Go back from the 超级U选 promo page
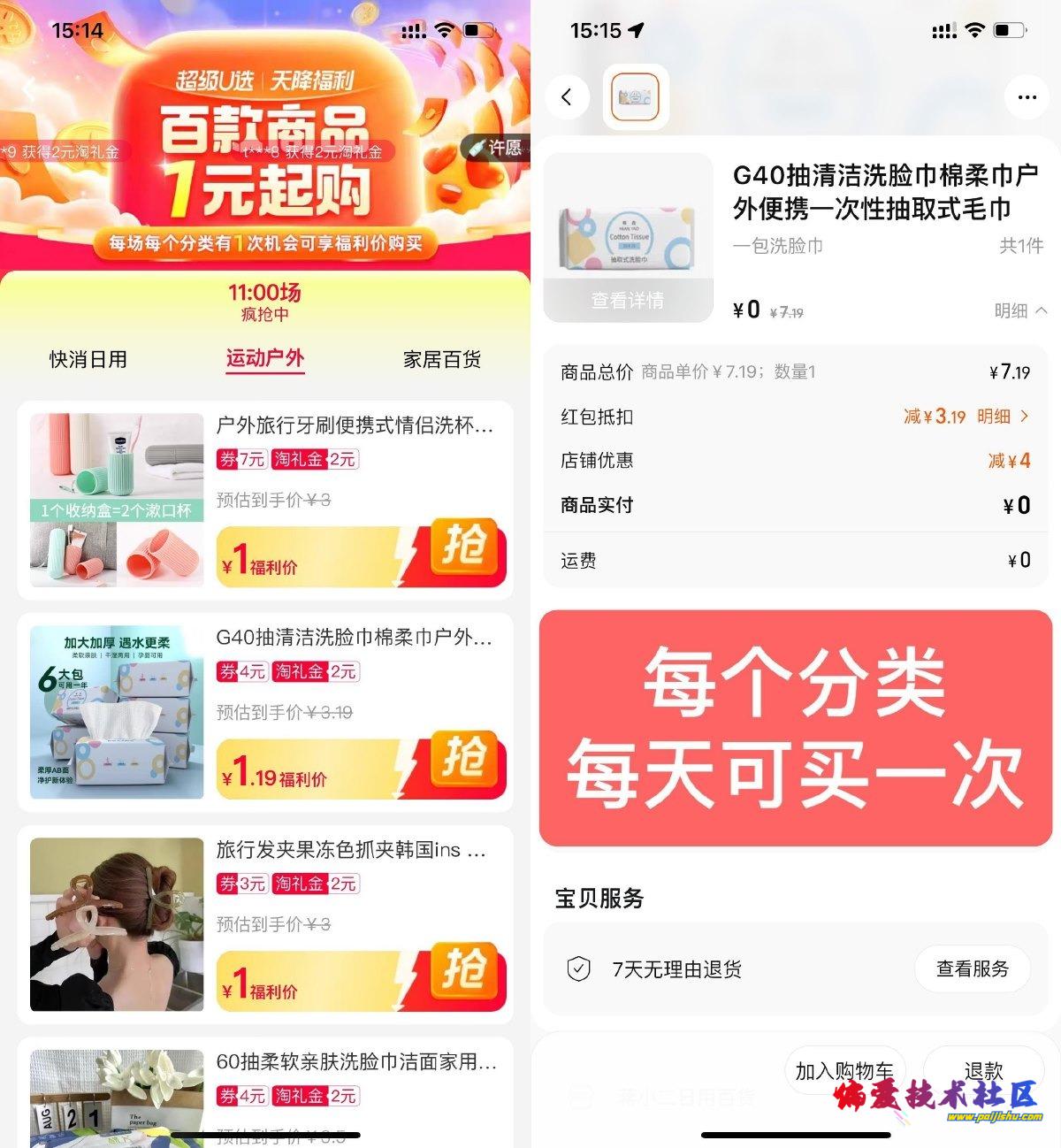The image size is (1061, 1148). pyautogui.click(x=29, y=88)
